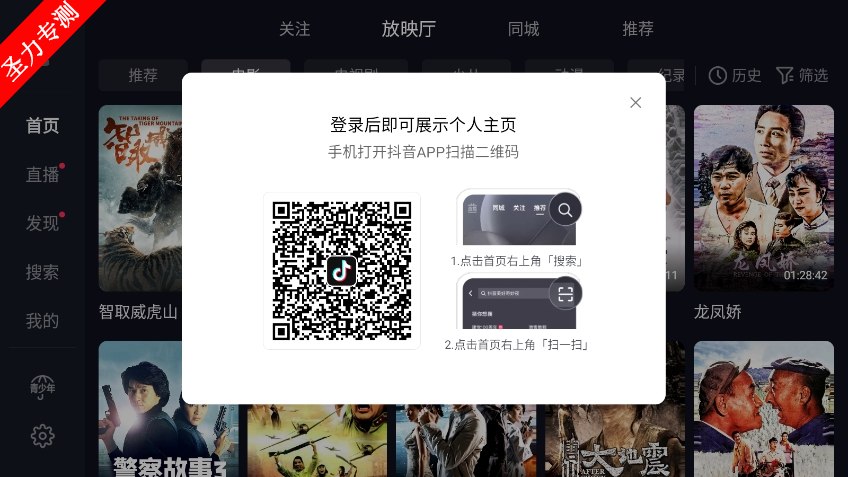Select the 放映厅 tab

(x=408, y=29)
